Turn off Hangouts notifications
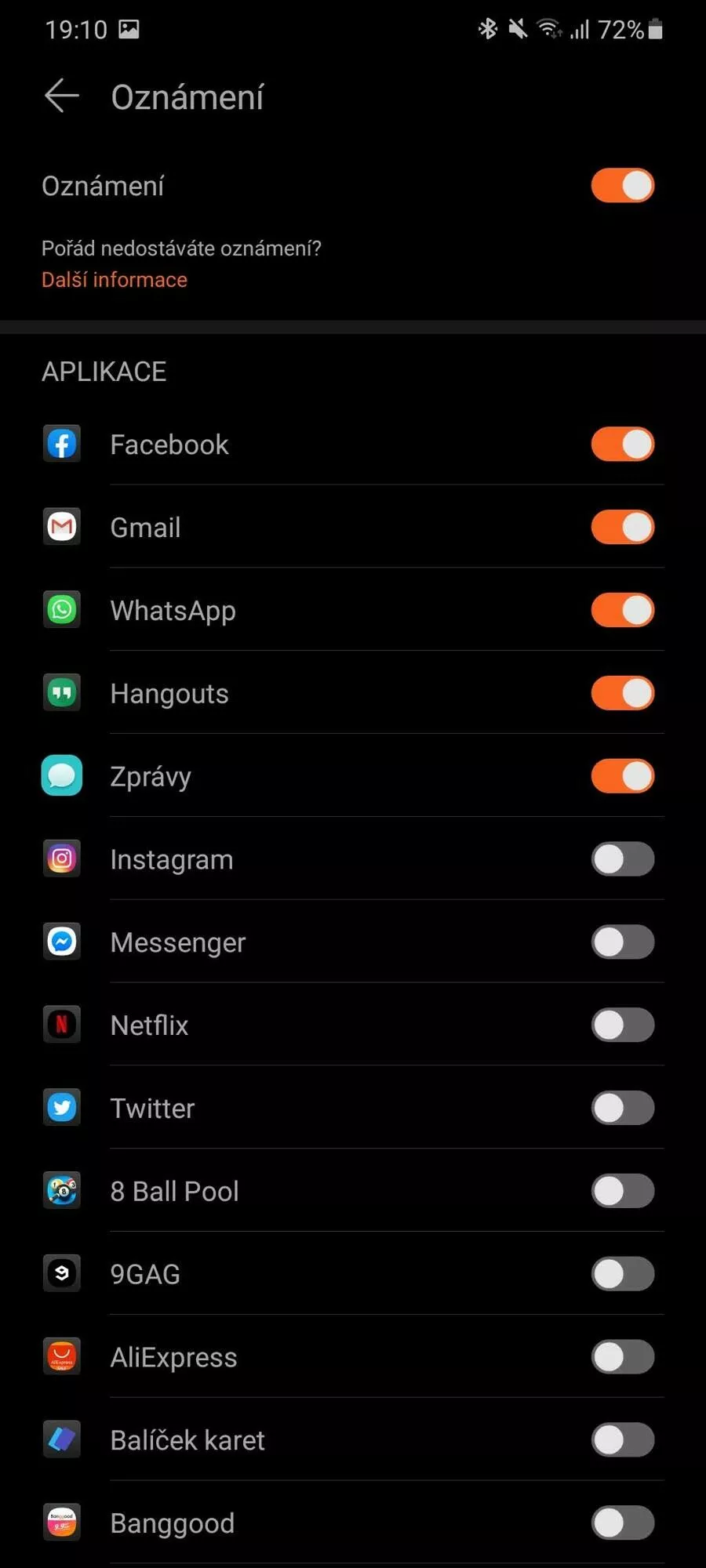The image size is (706, 1568). (623, 694)
